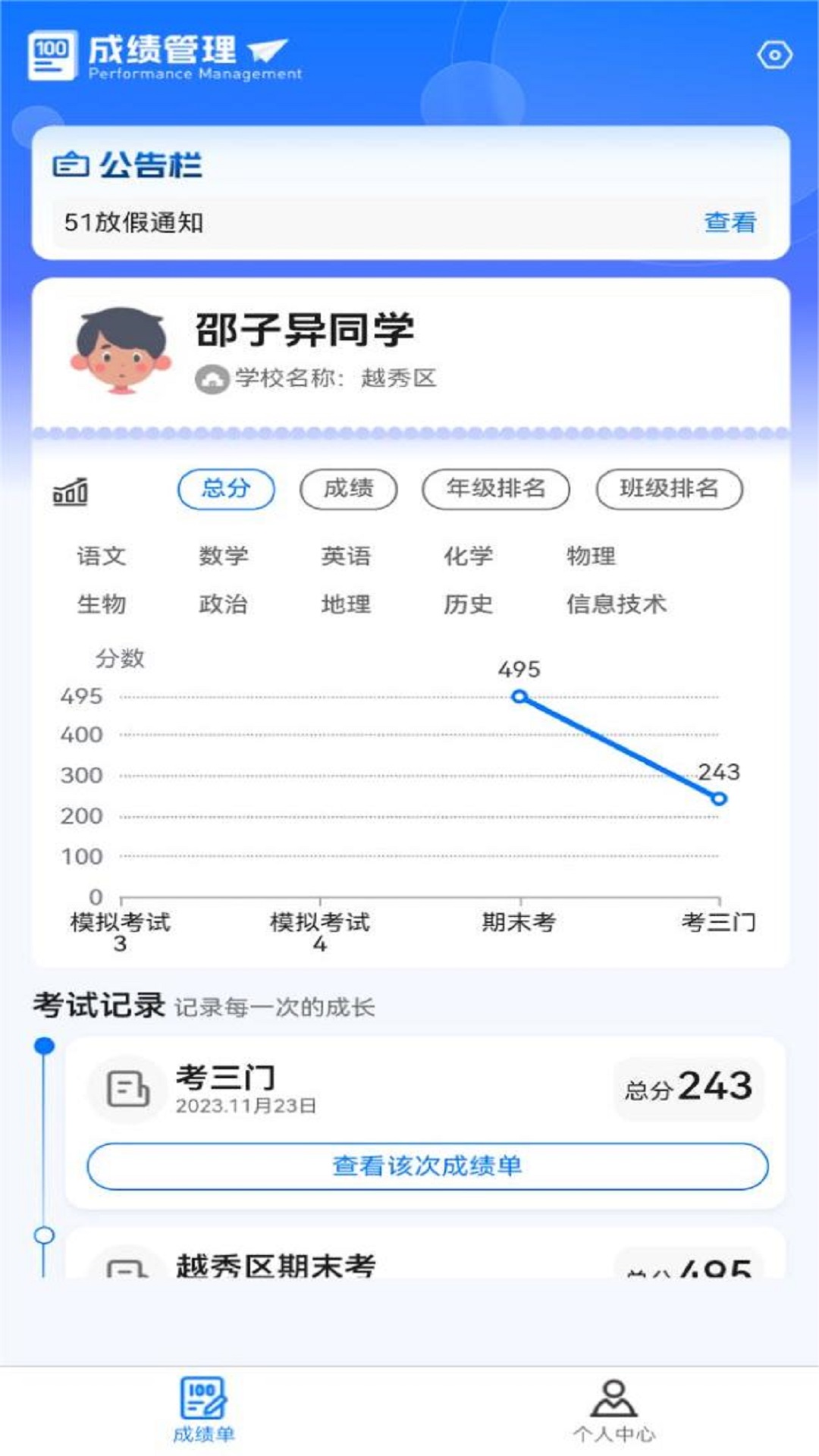Viewport: 819px width, 1456px height.
Task: Choose 信息技术 from the subject list
Action: 617,605
